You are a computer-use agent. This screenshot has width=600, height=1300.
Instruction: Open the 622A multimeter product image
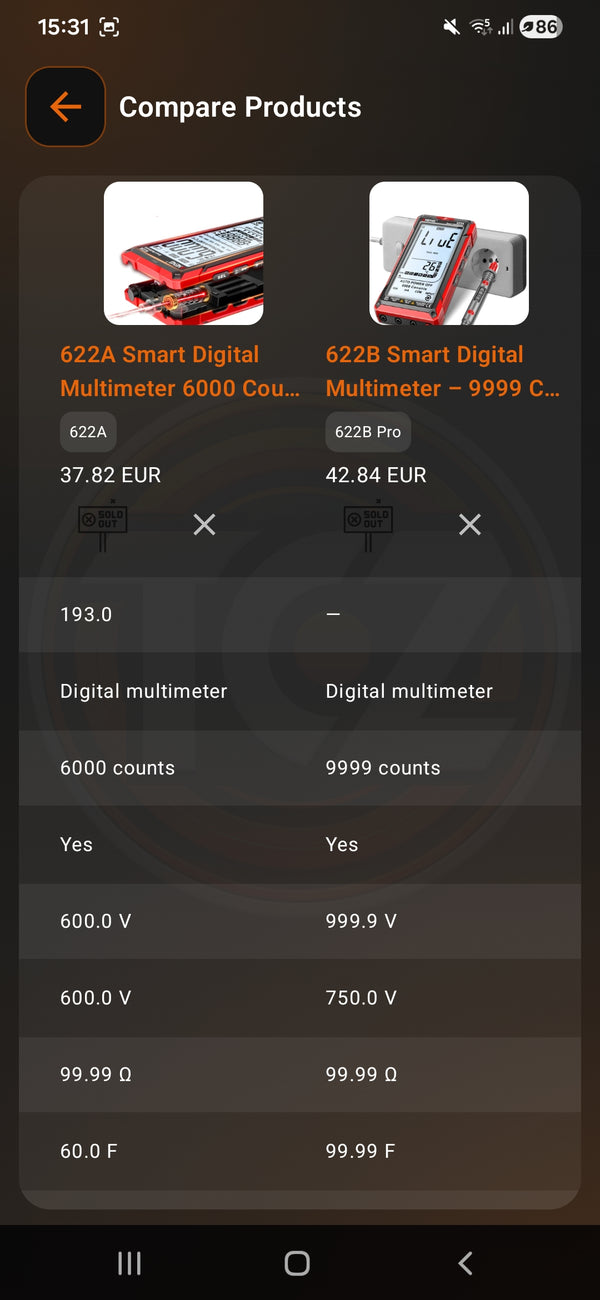click(x=184, y=253)
